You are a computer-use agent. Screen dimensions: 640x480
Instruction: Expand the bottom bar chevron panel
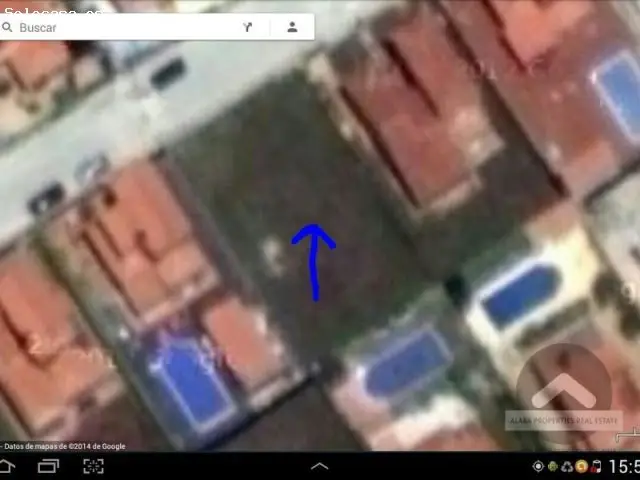click(x=320, y=466)
